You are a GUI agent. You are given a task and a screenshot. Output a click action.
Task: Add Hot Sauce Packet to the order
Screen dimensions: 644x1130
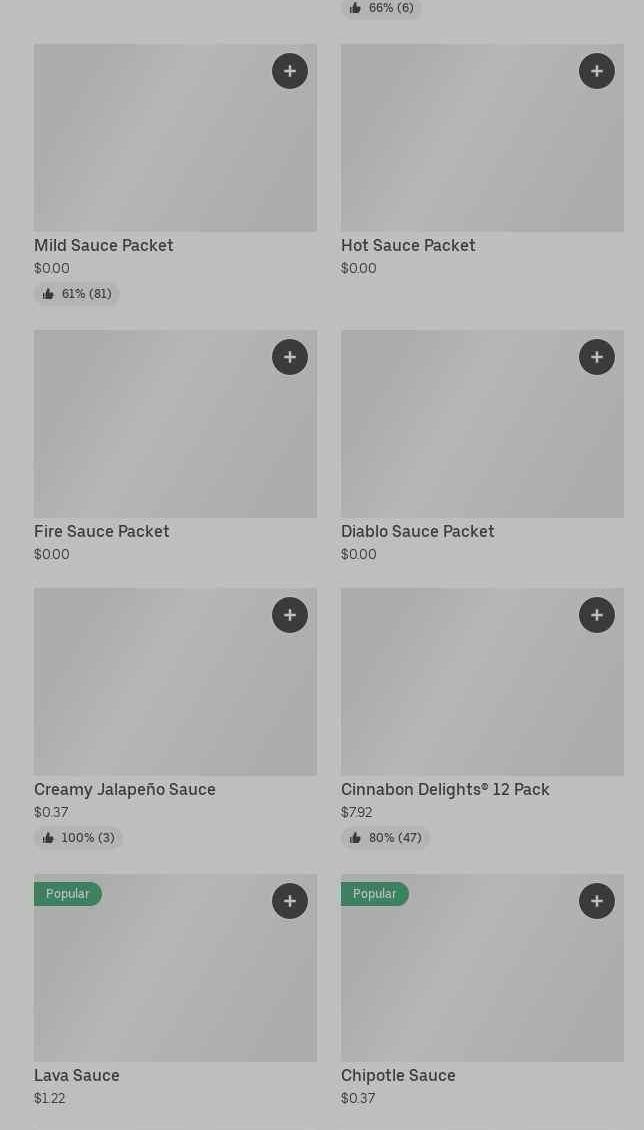(596, 71)
